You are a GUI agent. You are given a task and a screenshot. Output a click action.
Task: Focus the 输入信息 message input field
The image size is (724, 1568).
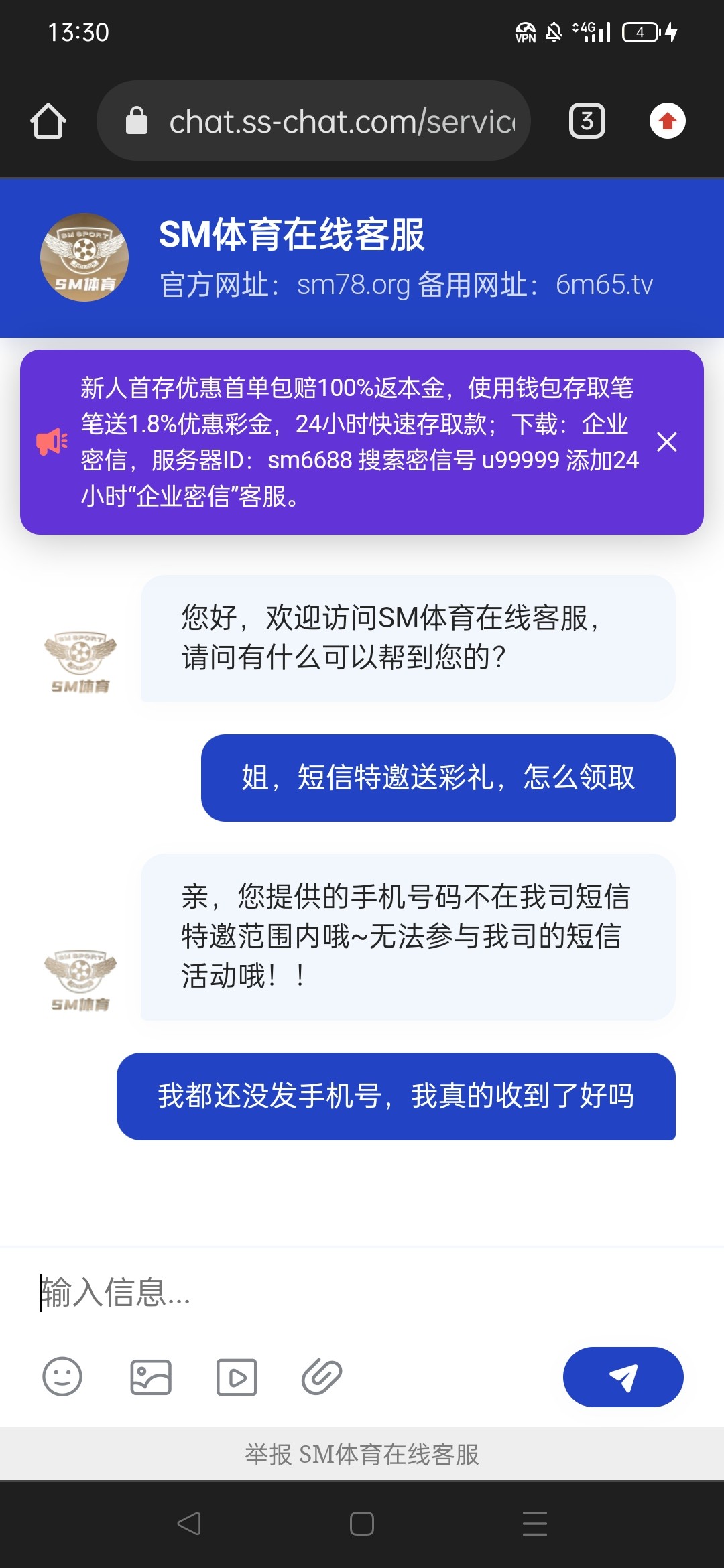362,1292
